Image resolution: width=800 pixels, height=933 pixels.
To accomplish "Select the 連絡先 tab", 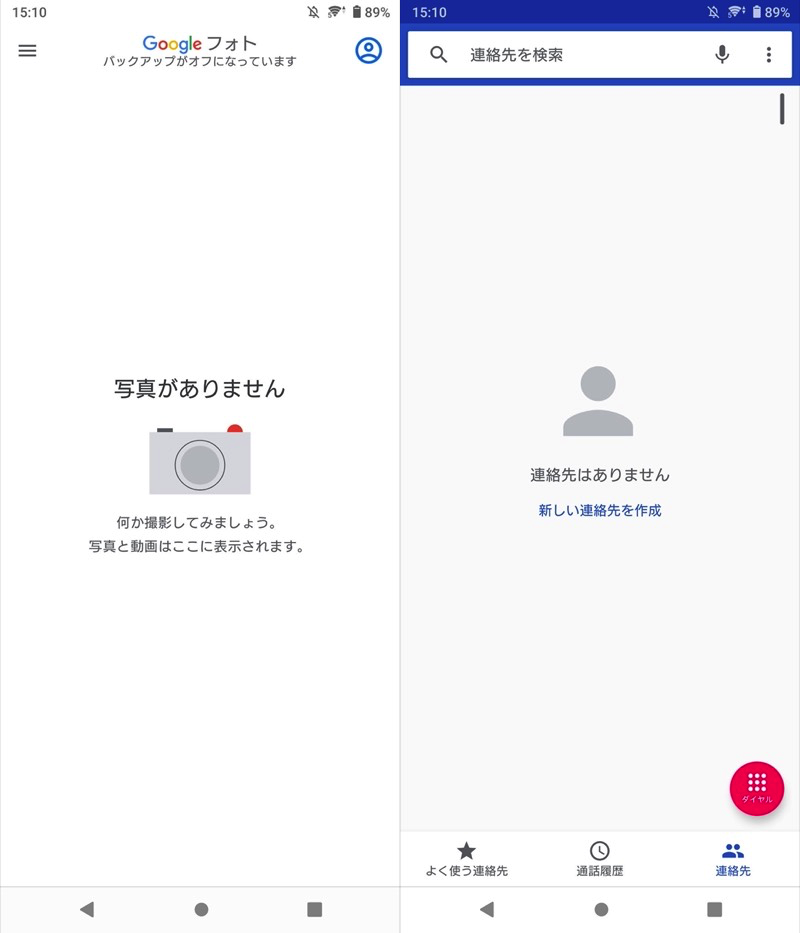I will click(x=733, y=859).
